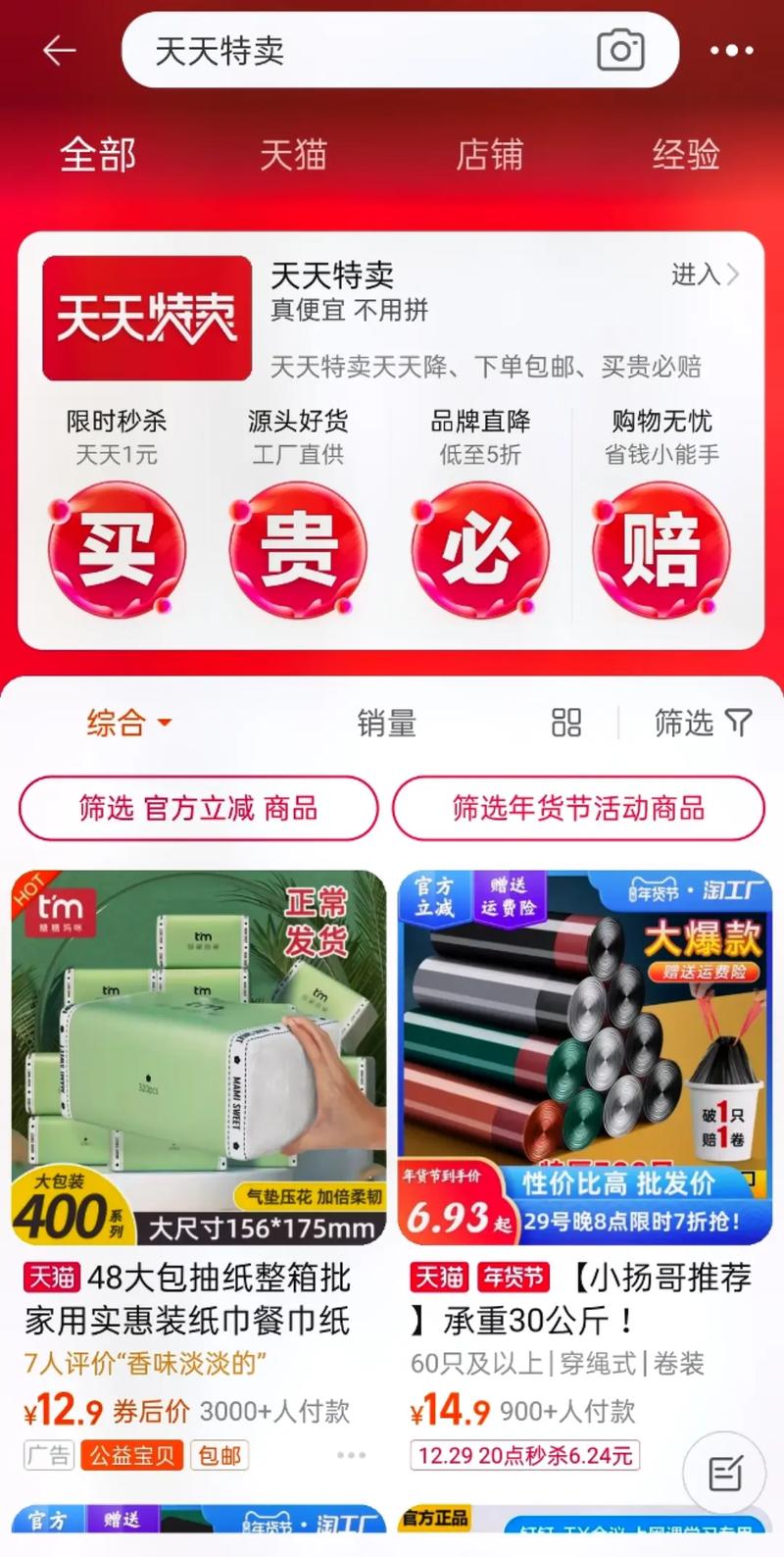784x1557 pixels.
Task: Toggle the grid layout view icon
Action: click(566, 724)
